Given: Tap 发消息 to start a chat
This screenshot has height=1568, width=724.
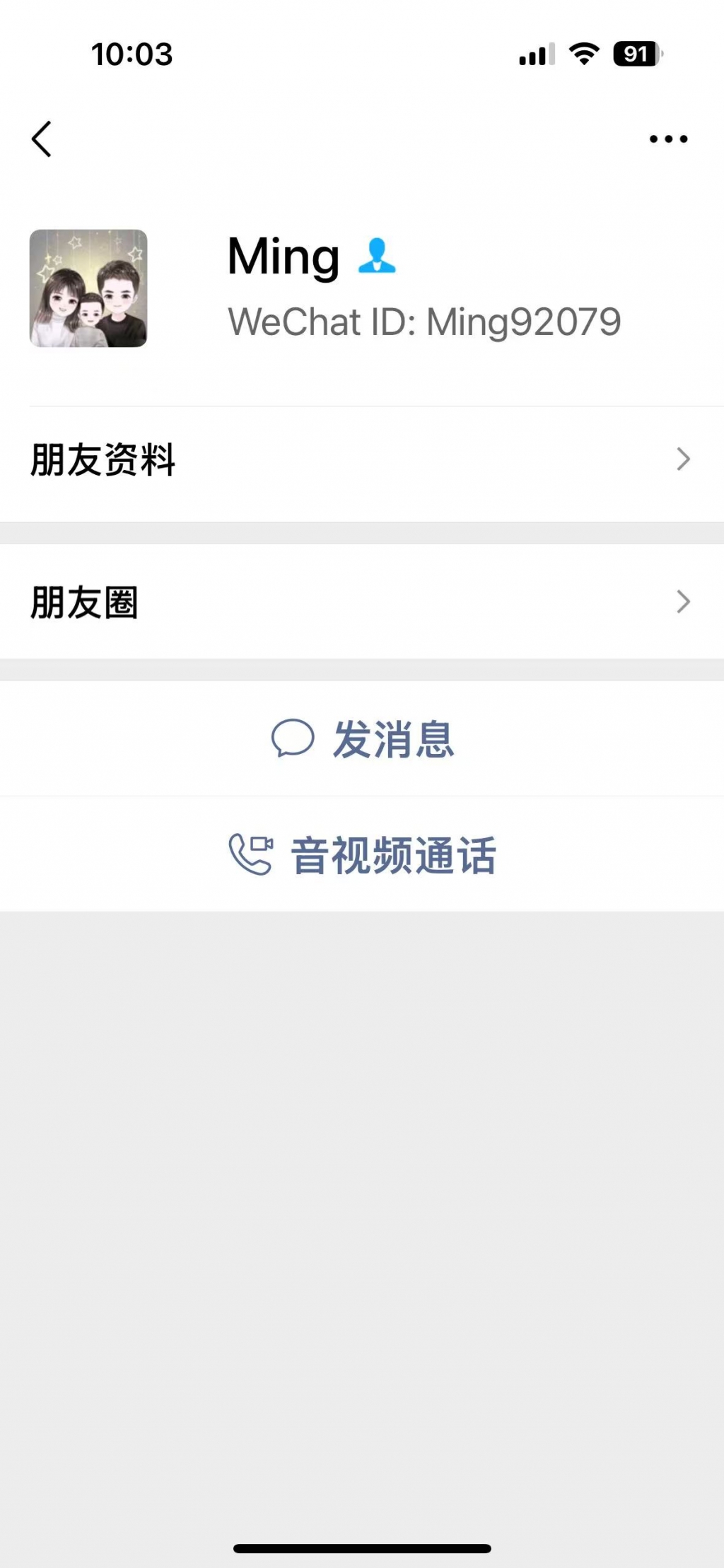Looking at the screenshot, I should (x=395, y=739).
